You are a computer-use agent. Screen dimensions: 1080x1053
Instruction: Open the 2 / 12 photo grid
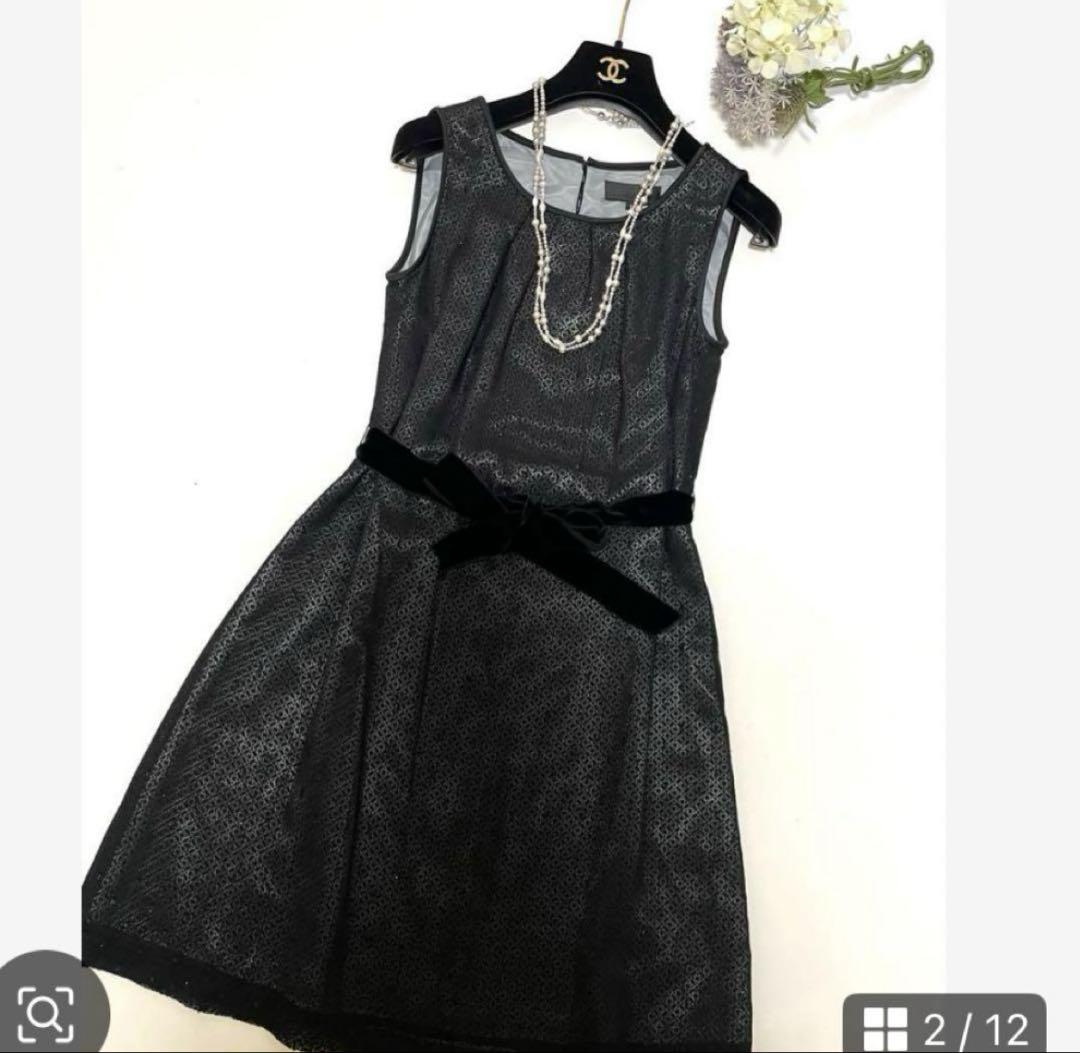(x=945, y=1025)
